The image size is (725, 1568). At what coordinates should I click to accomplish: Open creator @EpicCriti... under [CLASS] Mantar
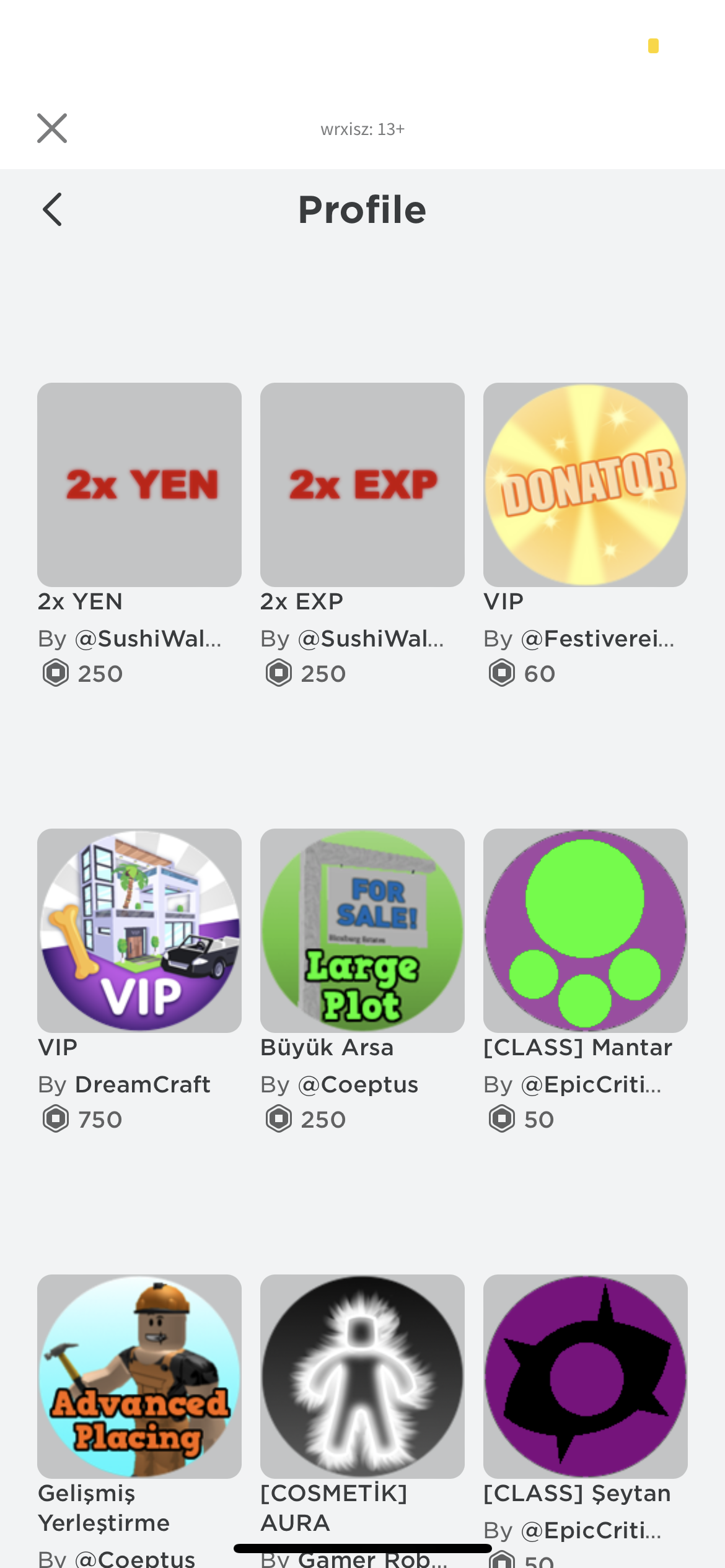591,1084
